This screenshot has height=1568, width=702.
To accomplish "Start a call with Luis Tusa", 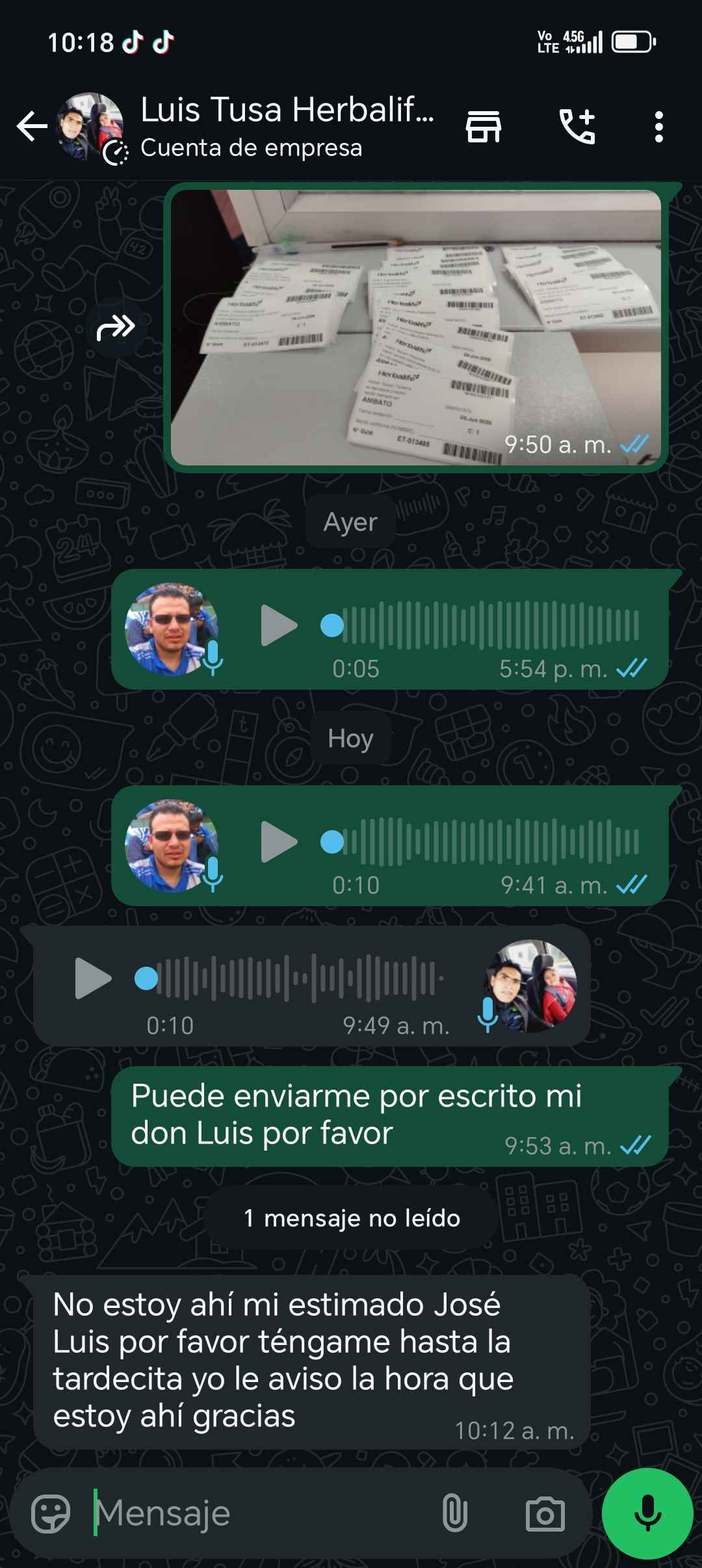I will coord(577,126).
